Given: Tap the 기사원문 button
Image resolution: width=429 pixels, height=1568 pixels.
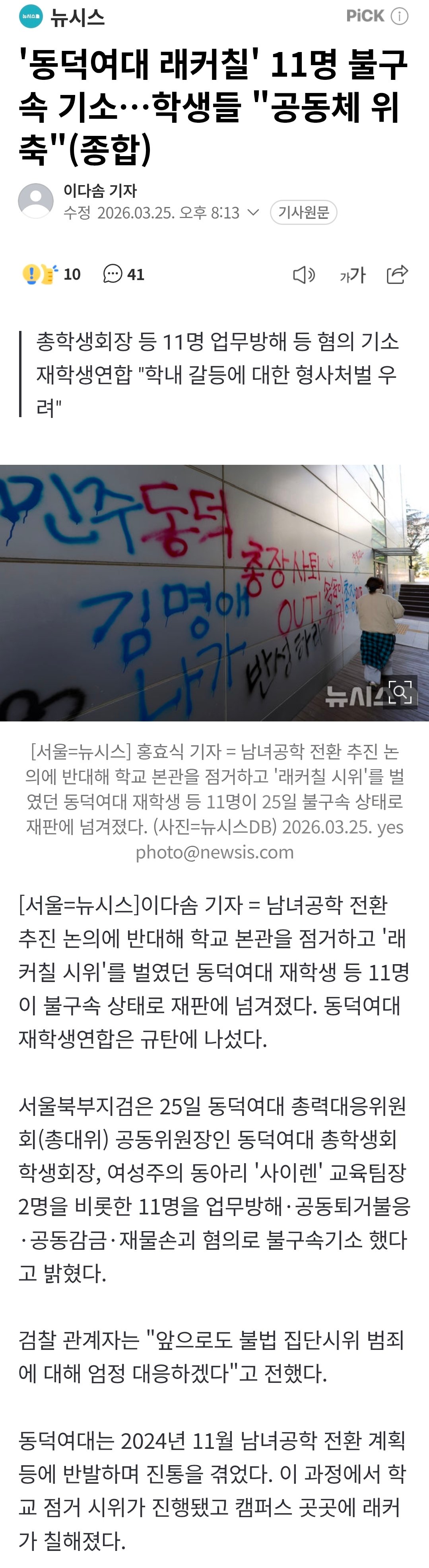Looking at the screenshot, I should tap(303, 213).
